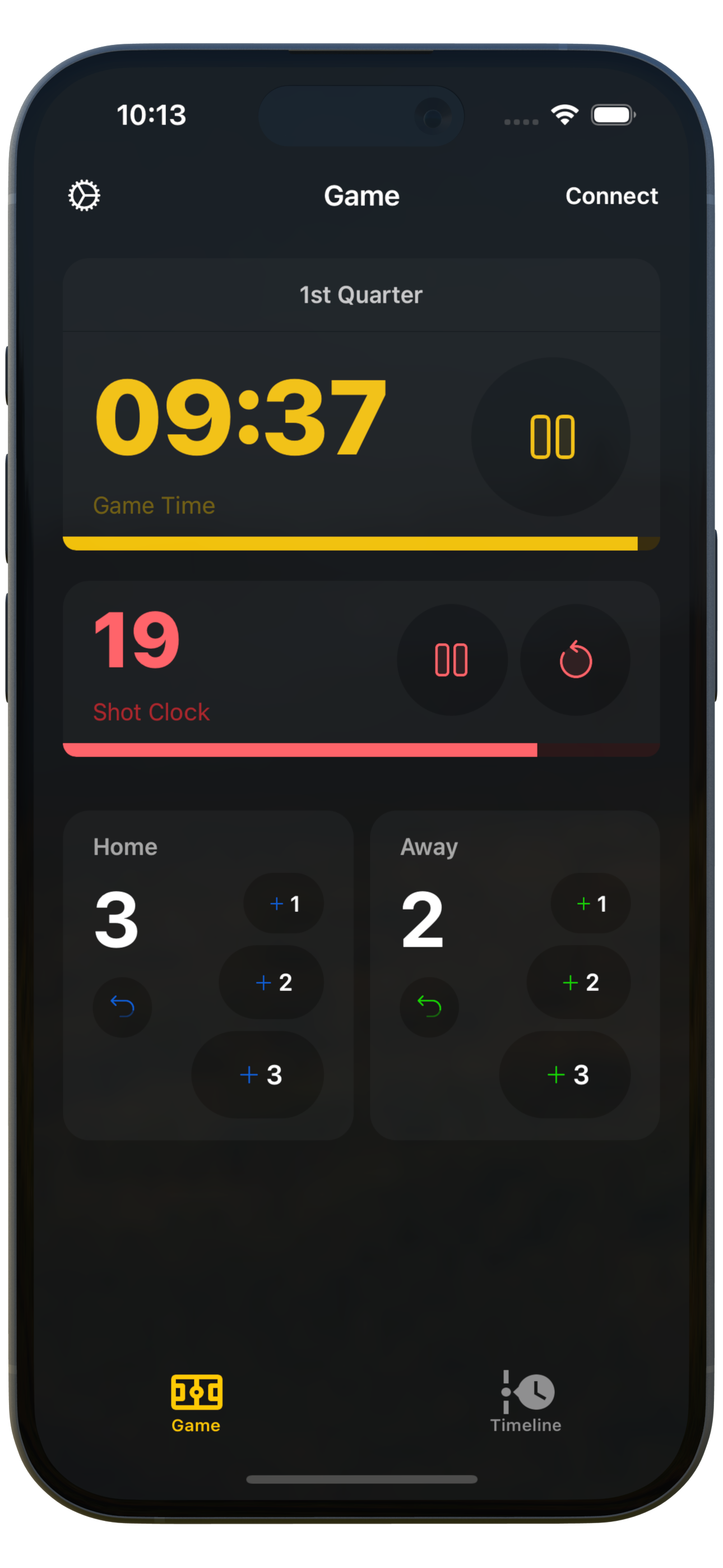The image size is (723, 1568).
Task: Pause the shot clock
Action: [x=452, y=660]
